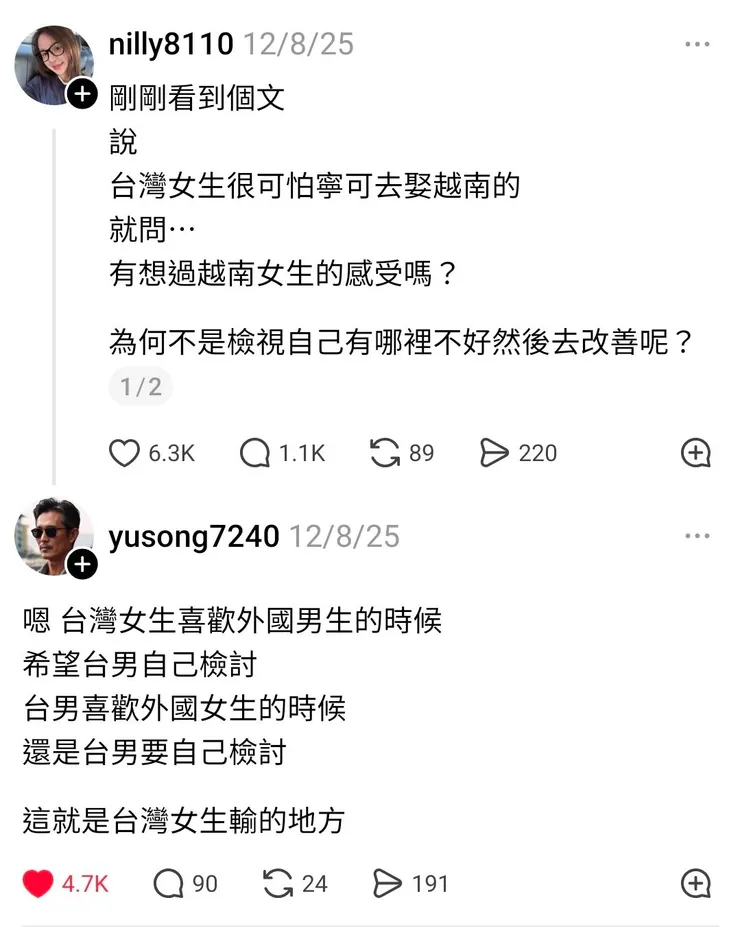Like nilly8110's post with the heart icon
740x927 pixels.
point(124,453)
